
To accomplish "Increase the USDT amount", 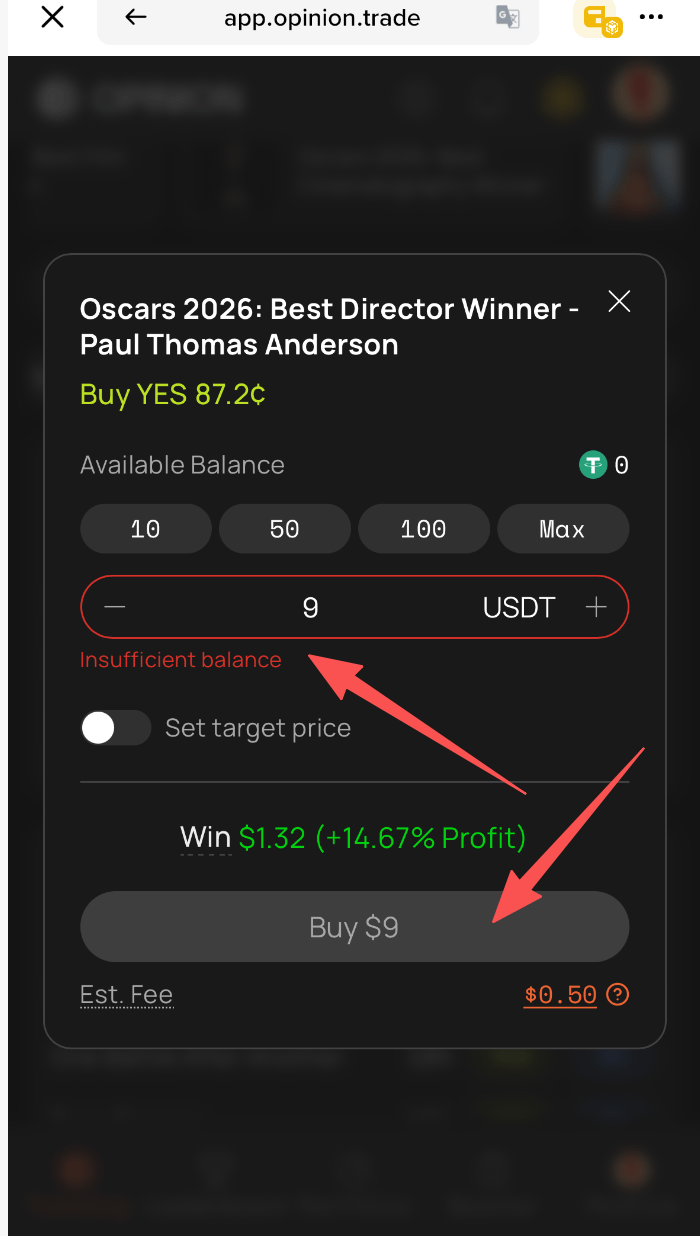I will (x=596, y=607).
